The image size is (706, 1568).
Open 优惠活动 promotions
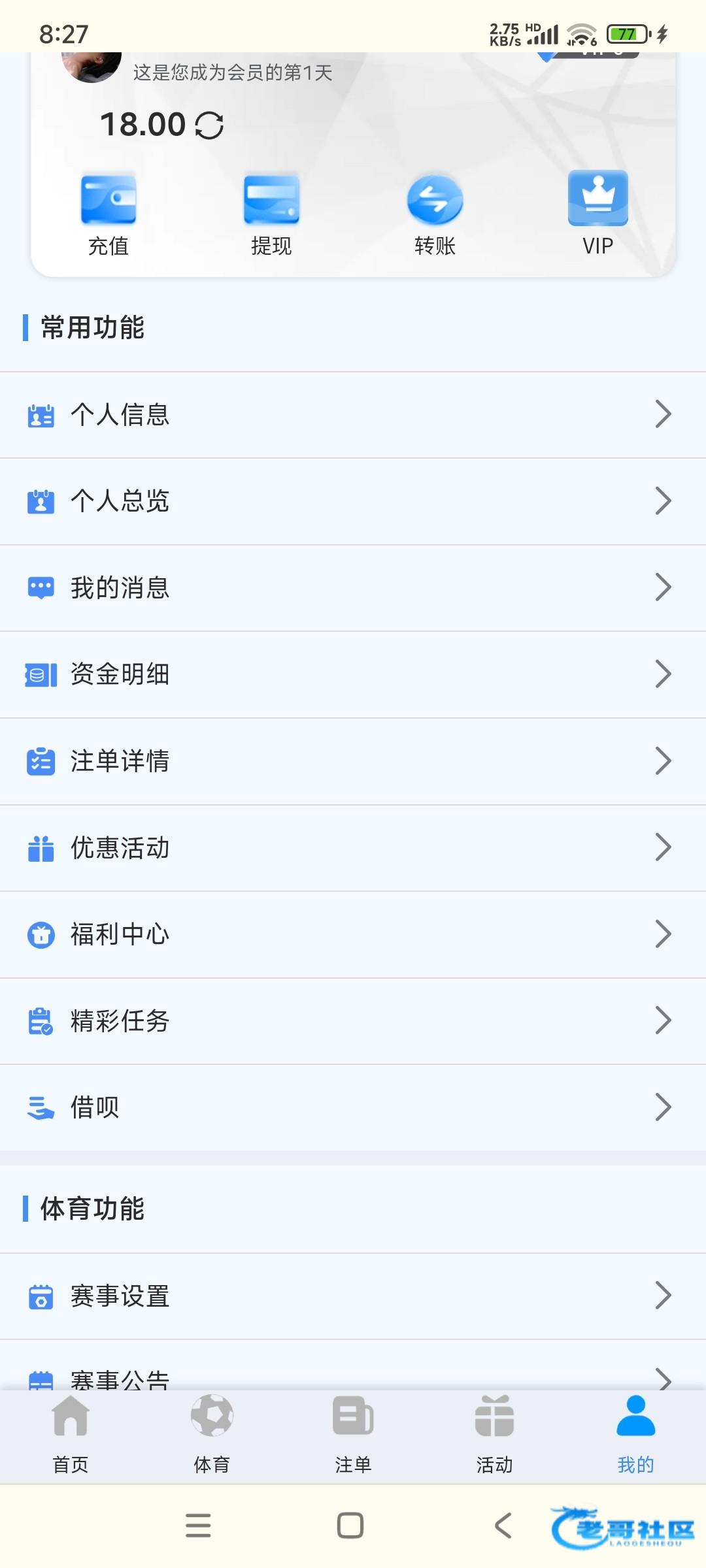tap(353, 848)
